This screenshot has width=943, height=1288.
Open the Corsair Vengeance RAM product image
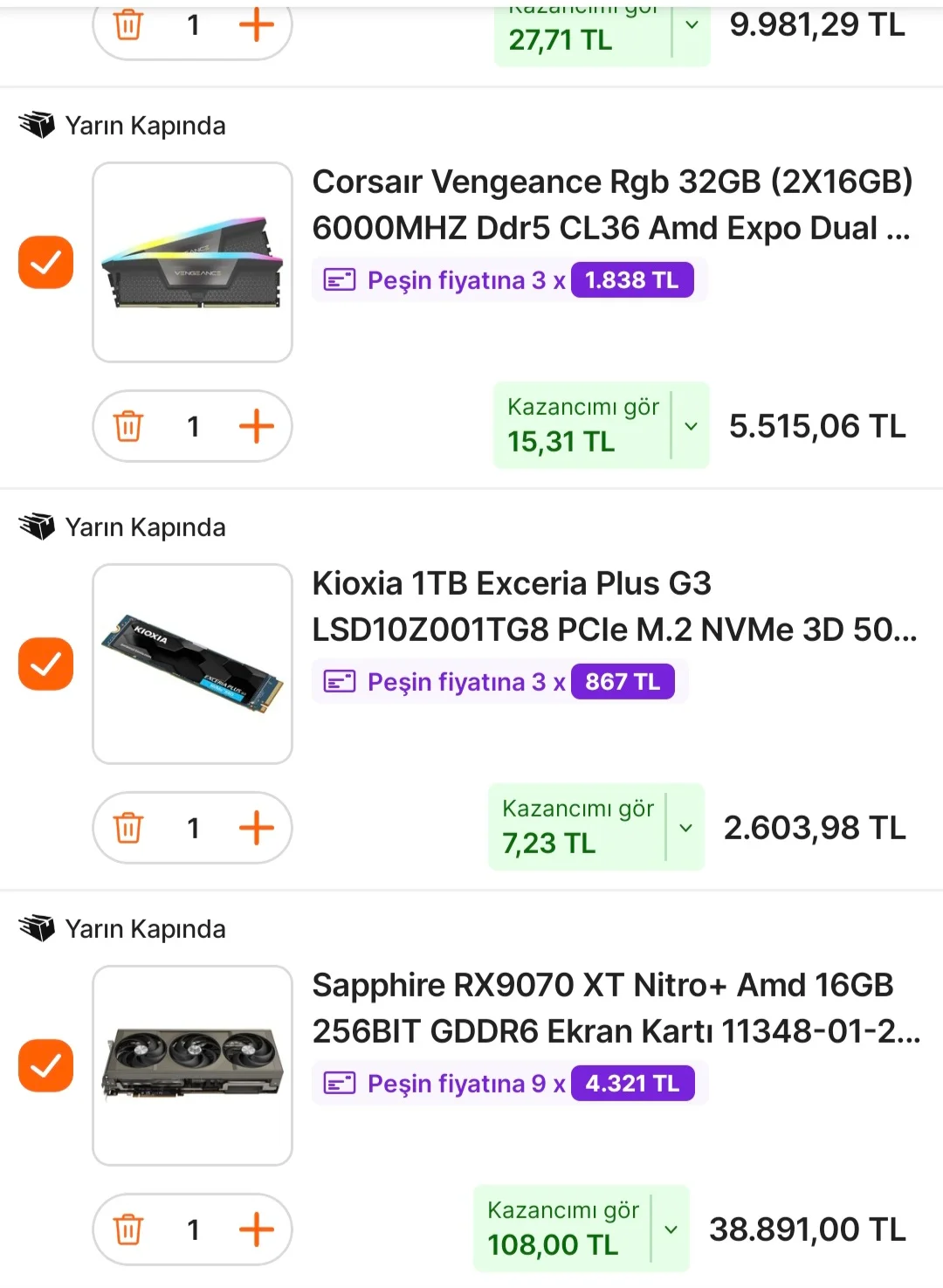[x=192, y=262]
